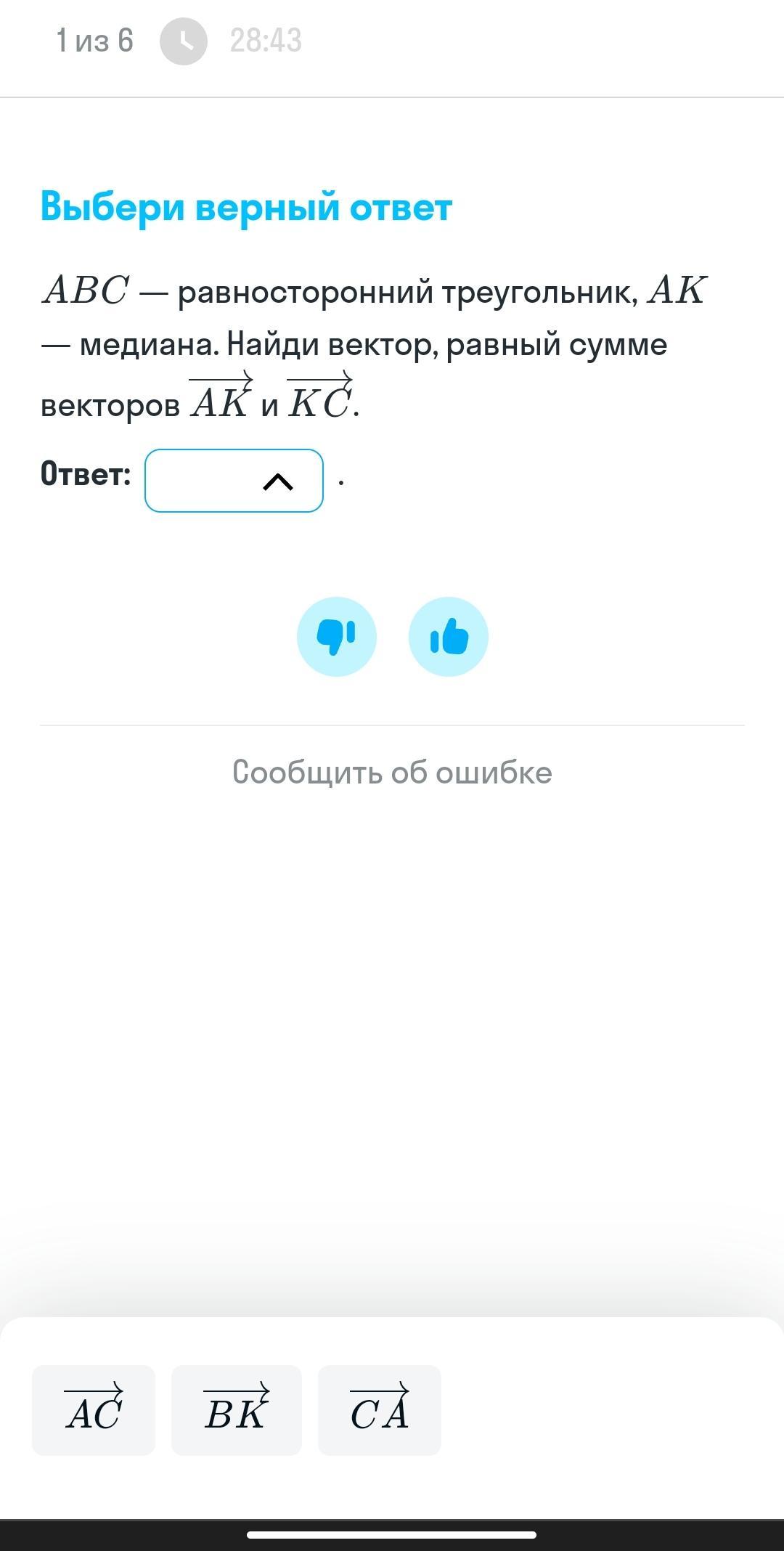Tap Сообщить об ошибке link
The width and height of the screenshot is (784, 1551).
[392, 772]
